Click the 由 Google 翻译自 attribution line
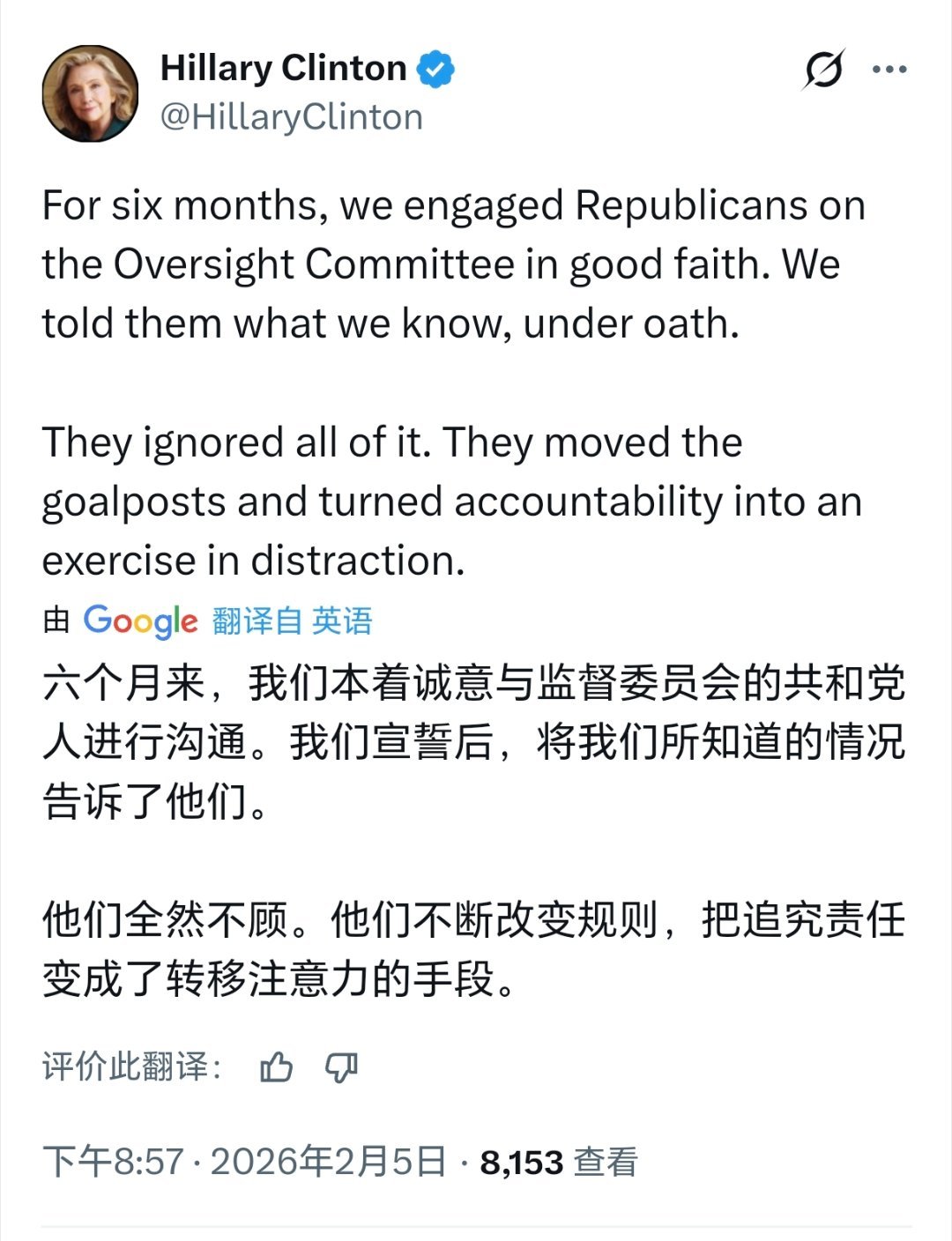952x1241 pixels. [207, 622]
